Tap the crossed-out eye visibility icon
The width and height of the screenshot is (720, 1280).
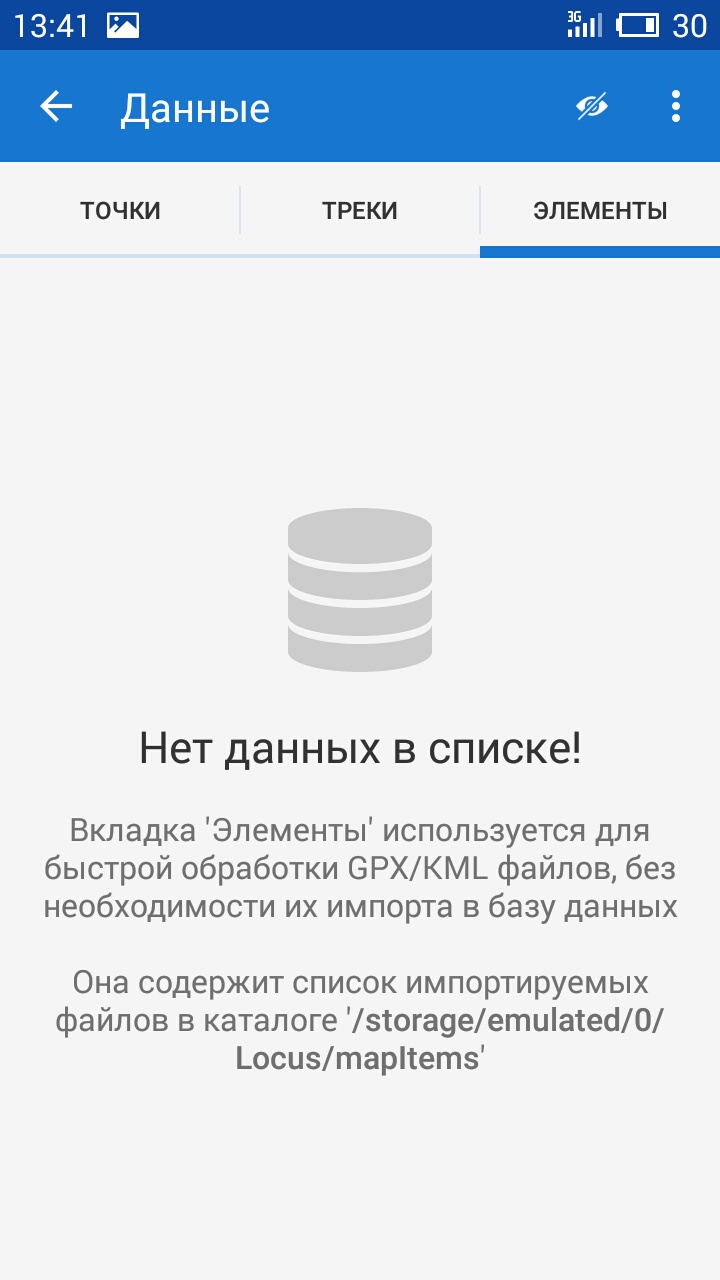[x=592, y=107]
